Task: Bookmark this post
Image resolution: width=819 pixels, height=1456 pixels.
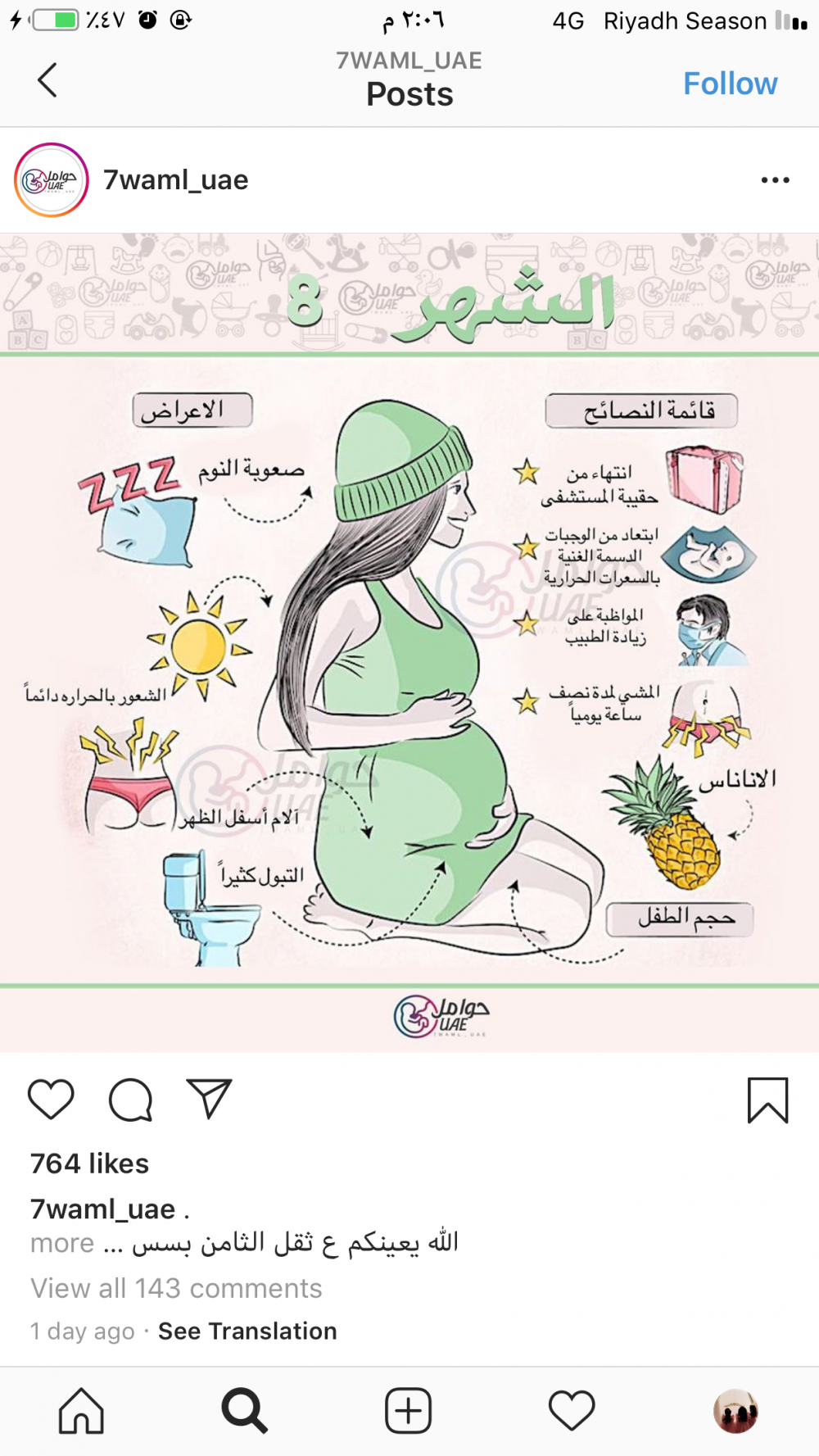Action: 767,1100
